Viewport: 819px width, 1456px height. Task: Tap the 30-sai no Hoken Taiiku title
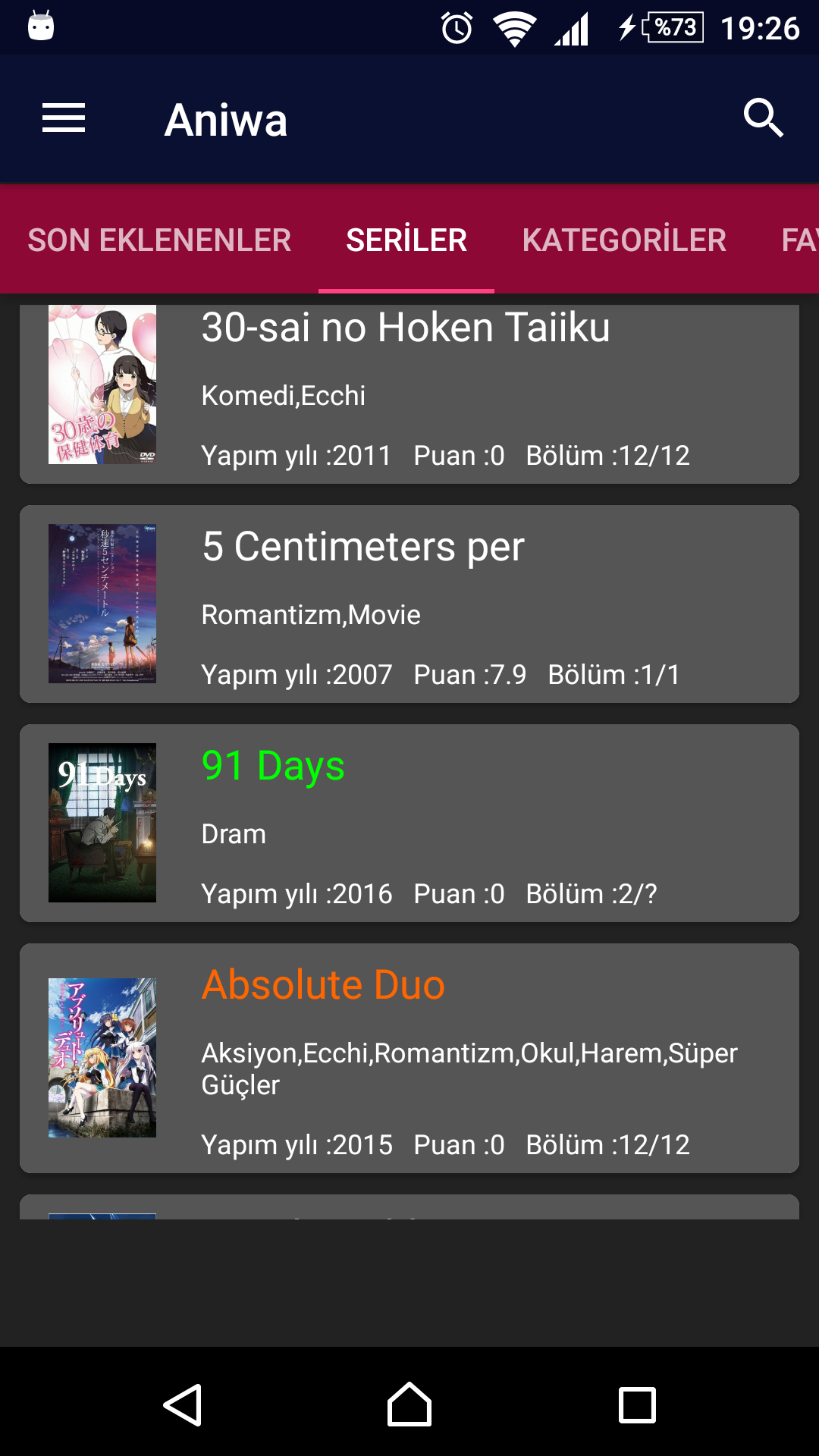point(406,328)
